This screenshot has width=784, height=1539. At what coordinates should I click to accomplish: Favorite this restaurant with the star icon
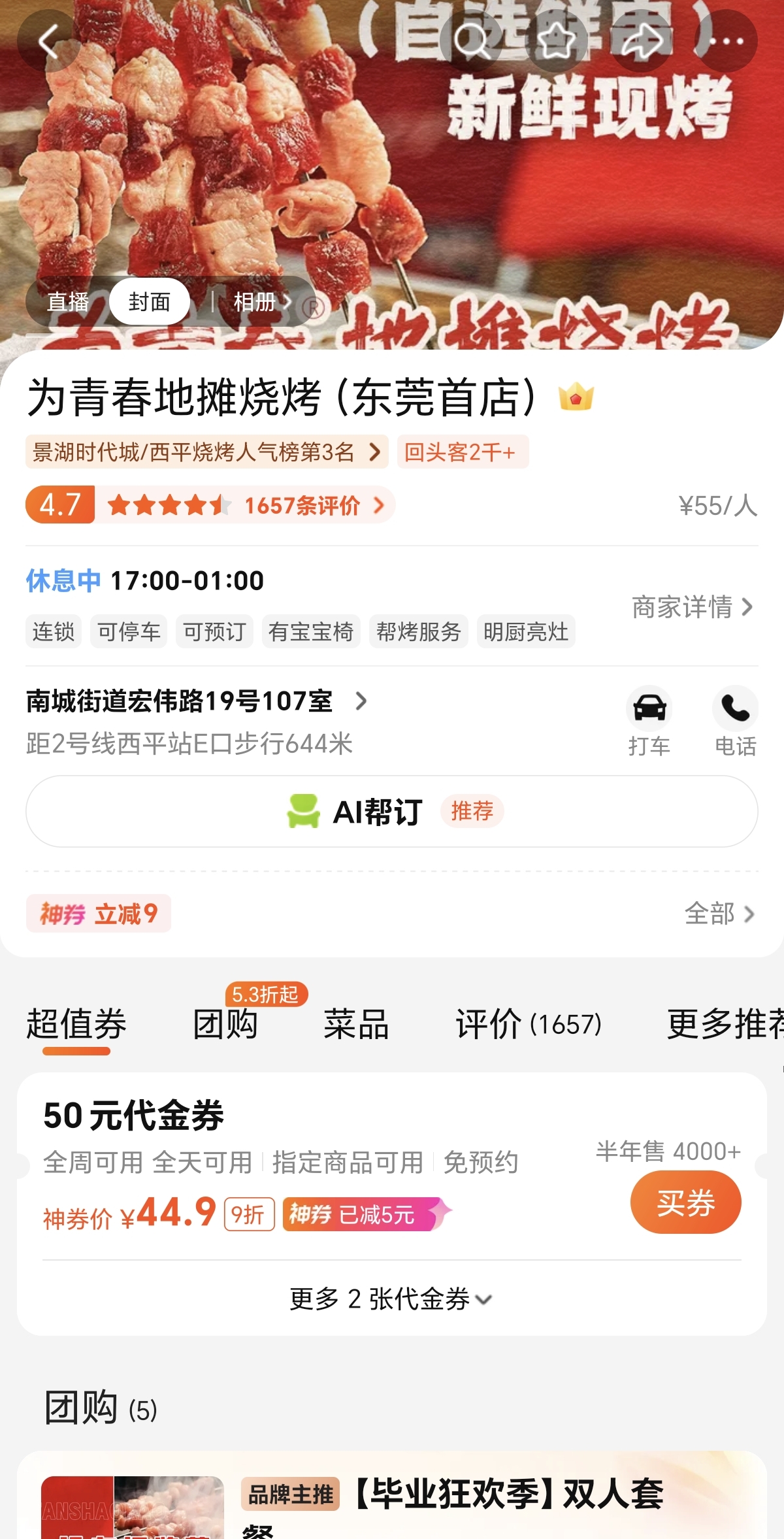click(556, 41)
